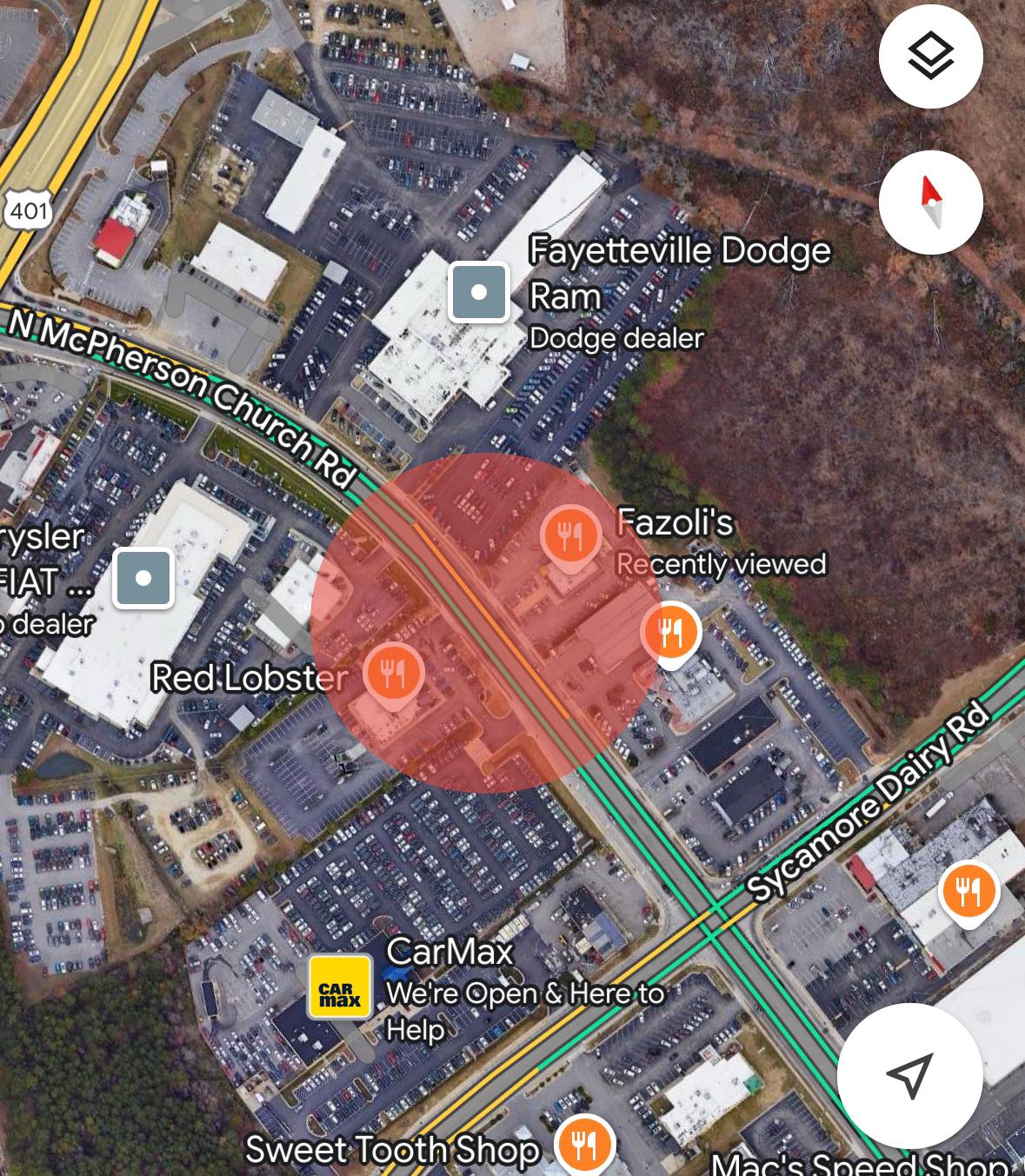Select the Red Lobster restaurant pin

(393, 673)
